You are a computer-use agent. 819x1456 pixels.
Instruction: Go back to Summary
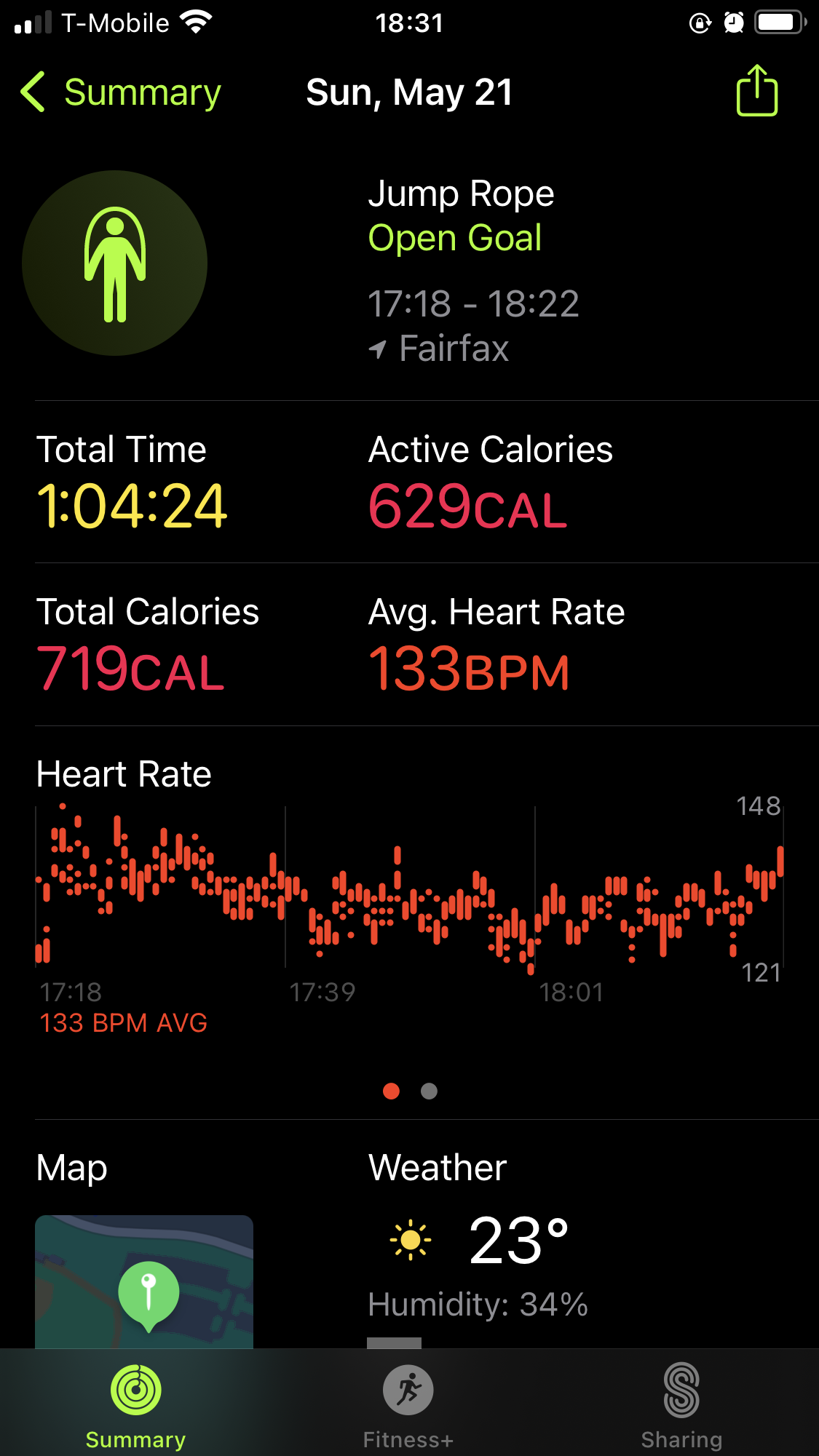point(121,92)
